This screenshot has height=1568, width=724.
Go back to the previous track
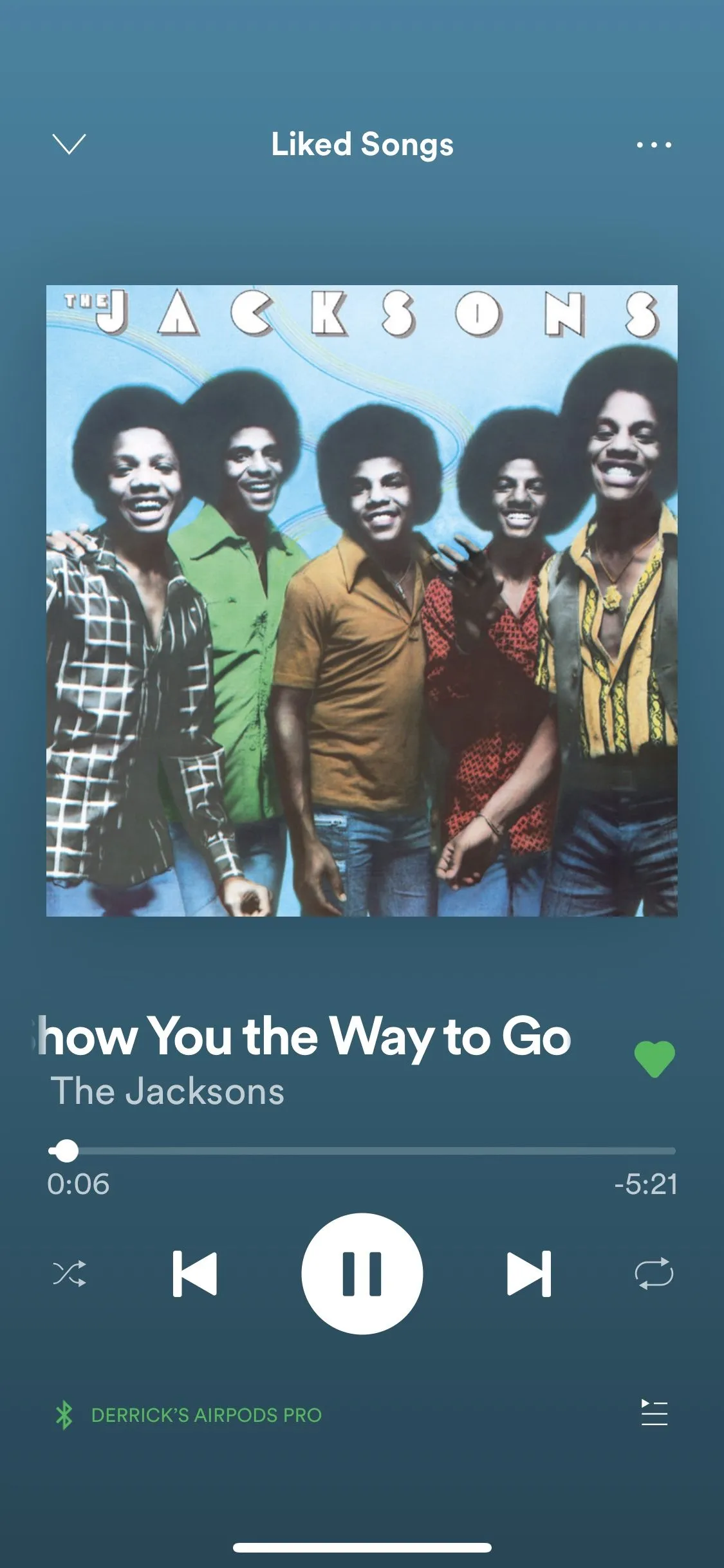(x=195, y=1274)
